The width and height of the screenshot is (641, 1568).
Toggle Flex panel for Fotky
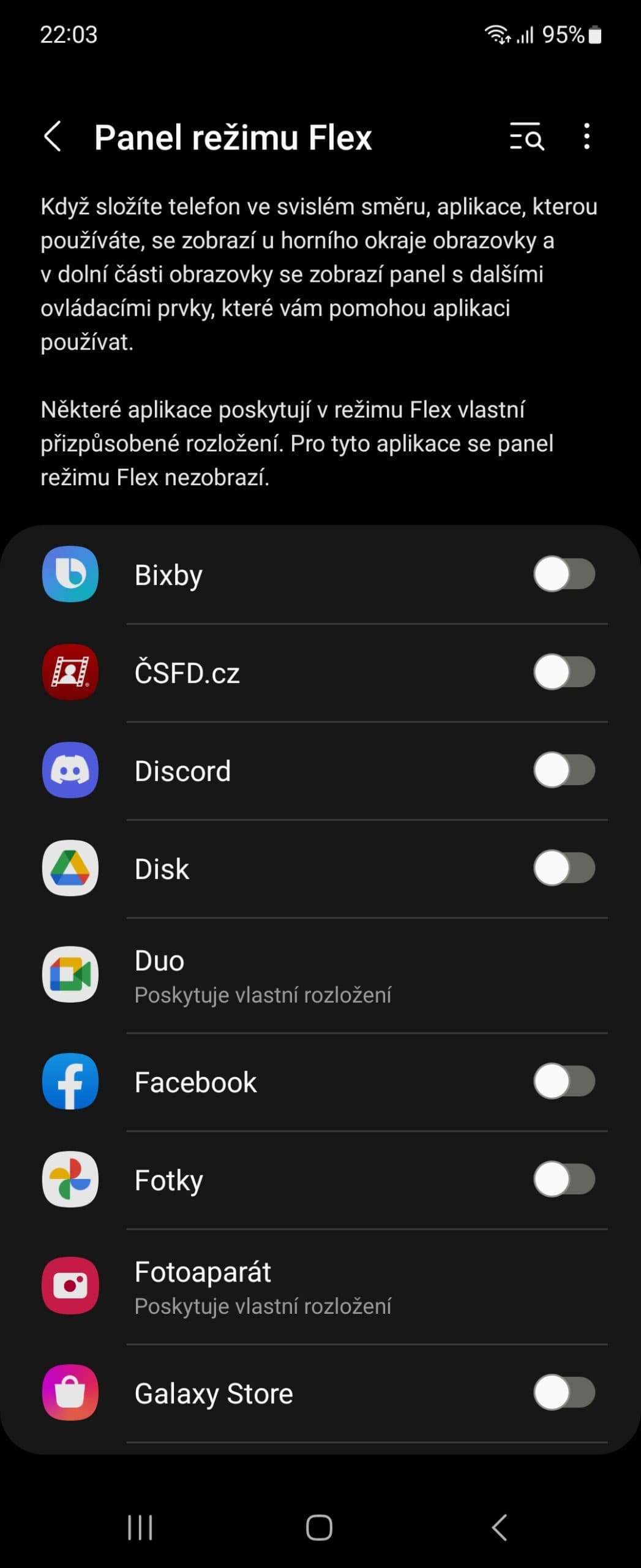coord(564,1180)
